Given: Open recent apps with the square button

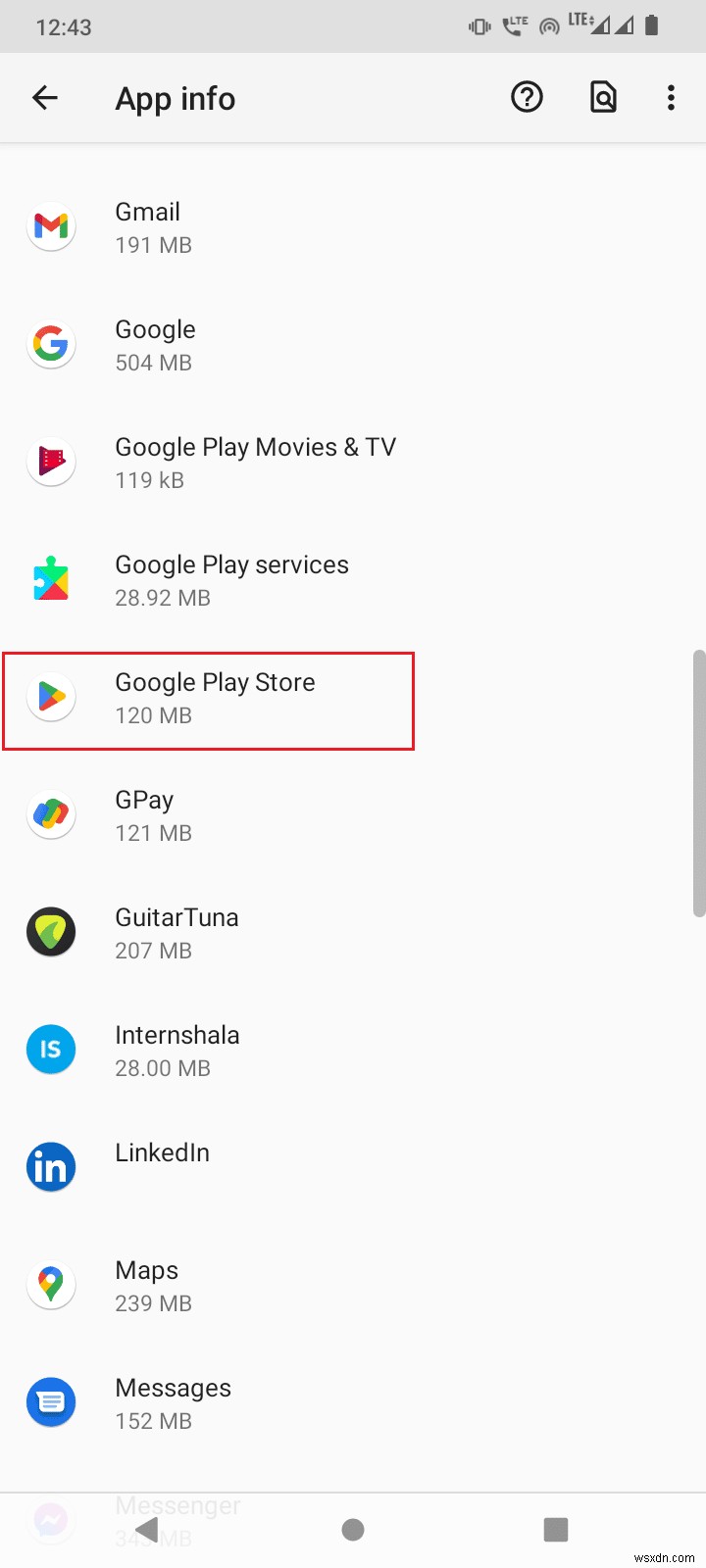Looking at the screenshot, I should [556, 1530].
